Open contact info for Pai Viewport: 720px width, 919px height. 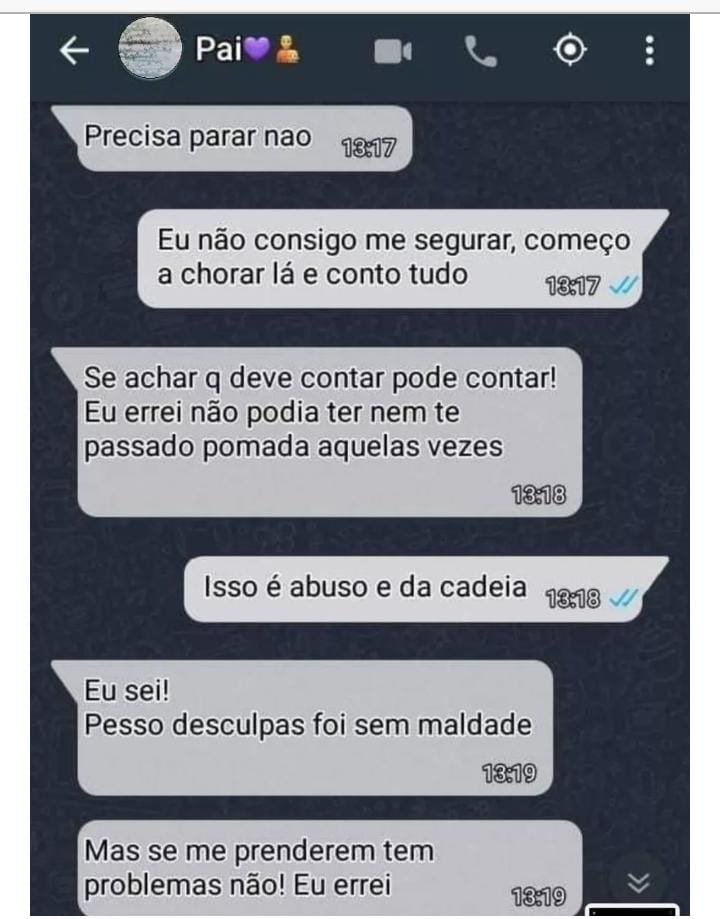[246, 50]
